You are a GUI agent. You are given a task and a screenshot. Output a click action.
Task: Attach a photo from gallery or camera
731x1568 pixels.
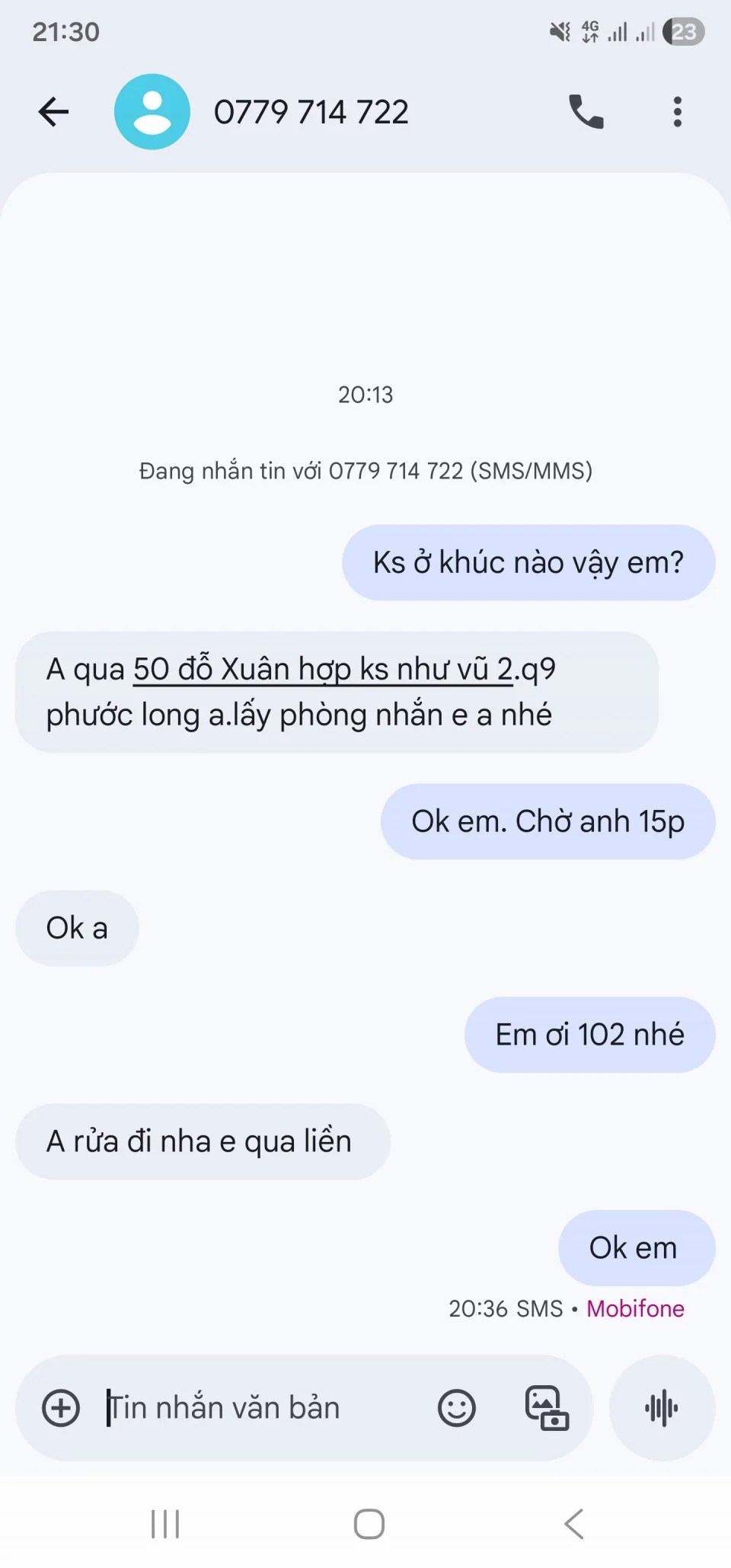547,1407
